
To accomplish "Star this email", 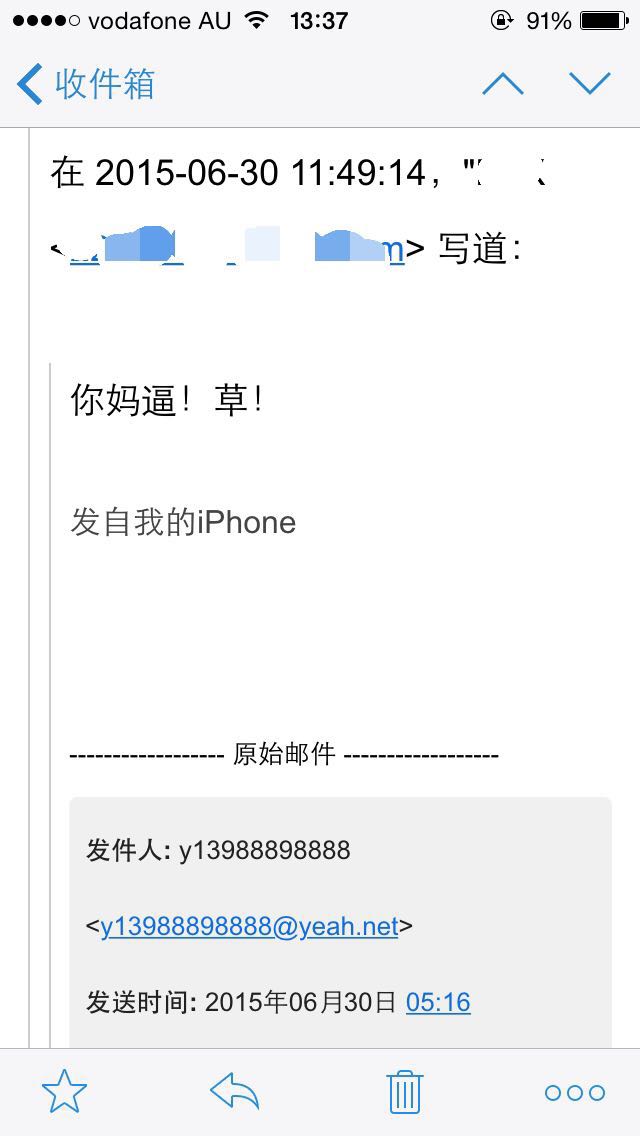I will coord(65,1092).
